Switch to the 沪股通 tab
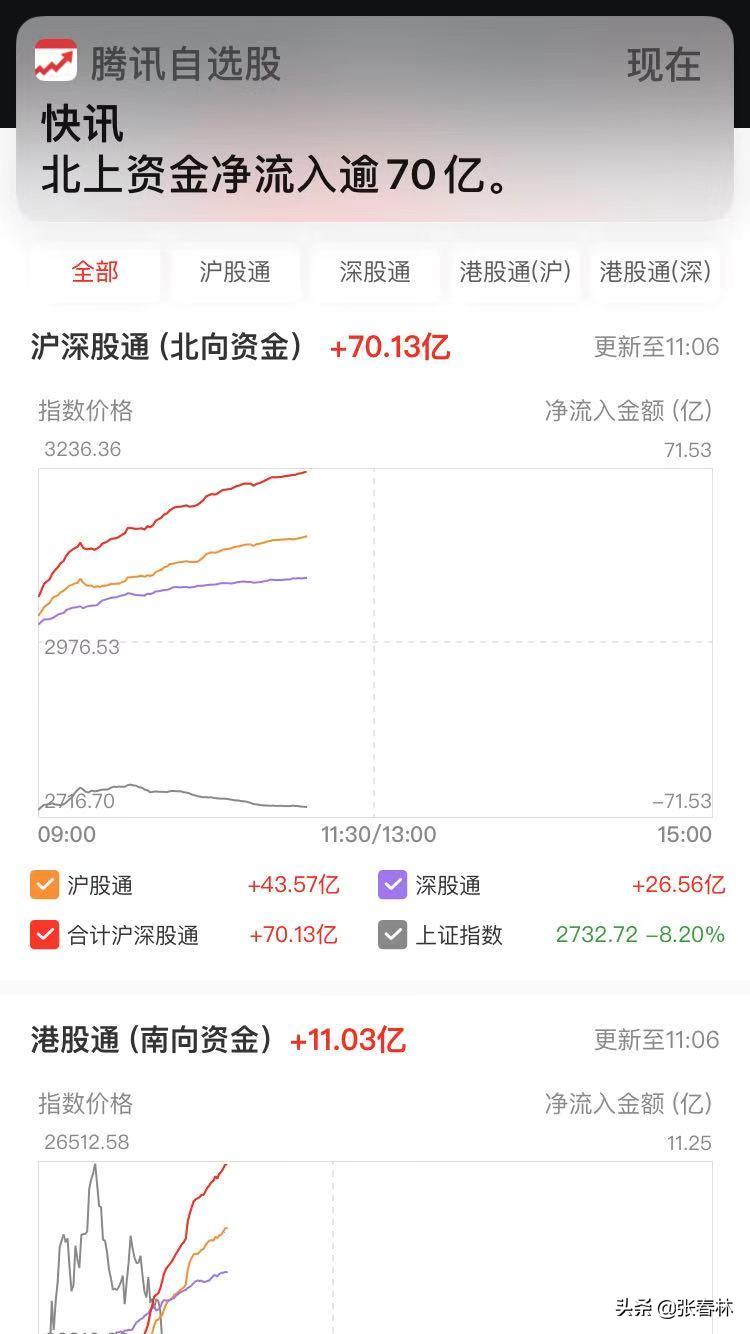The image size is (750, 1334). [x=235, y=272]
